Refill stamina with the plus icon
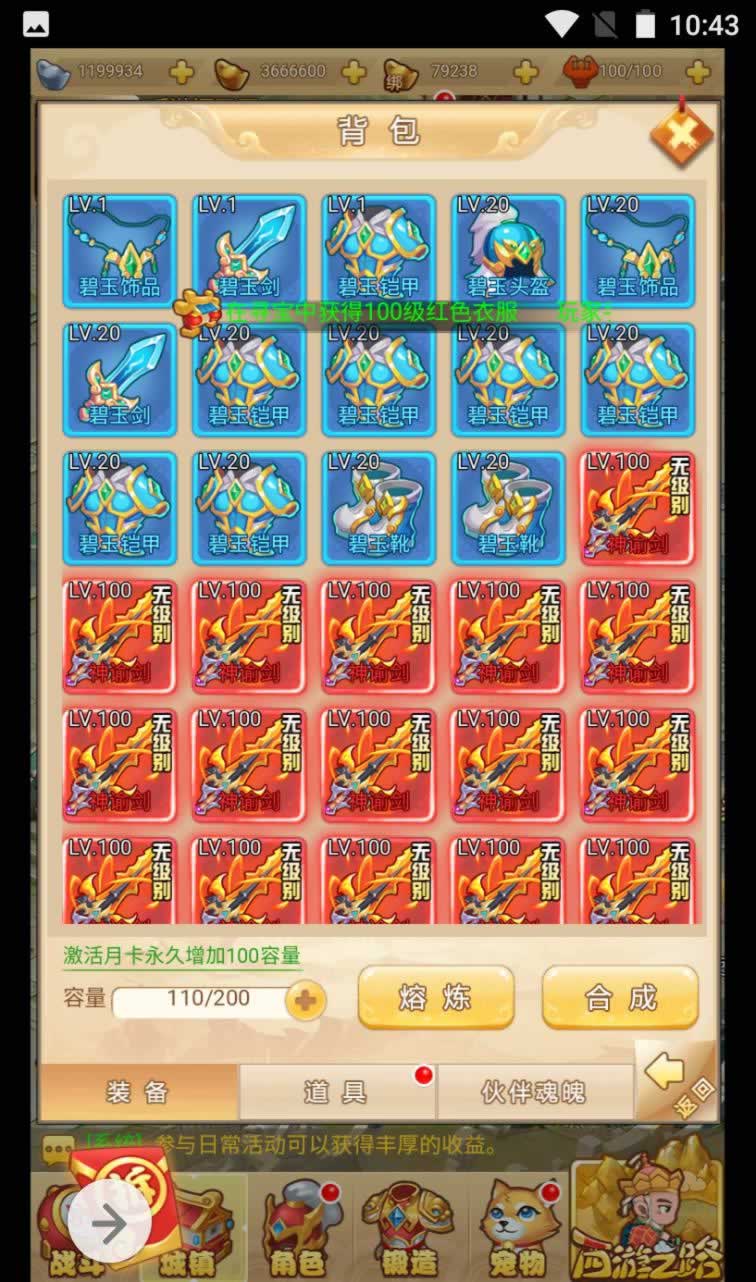756x1282 pixels. [698, 72]
